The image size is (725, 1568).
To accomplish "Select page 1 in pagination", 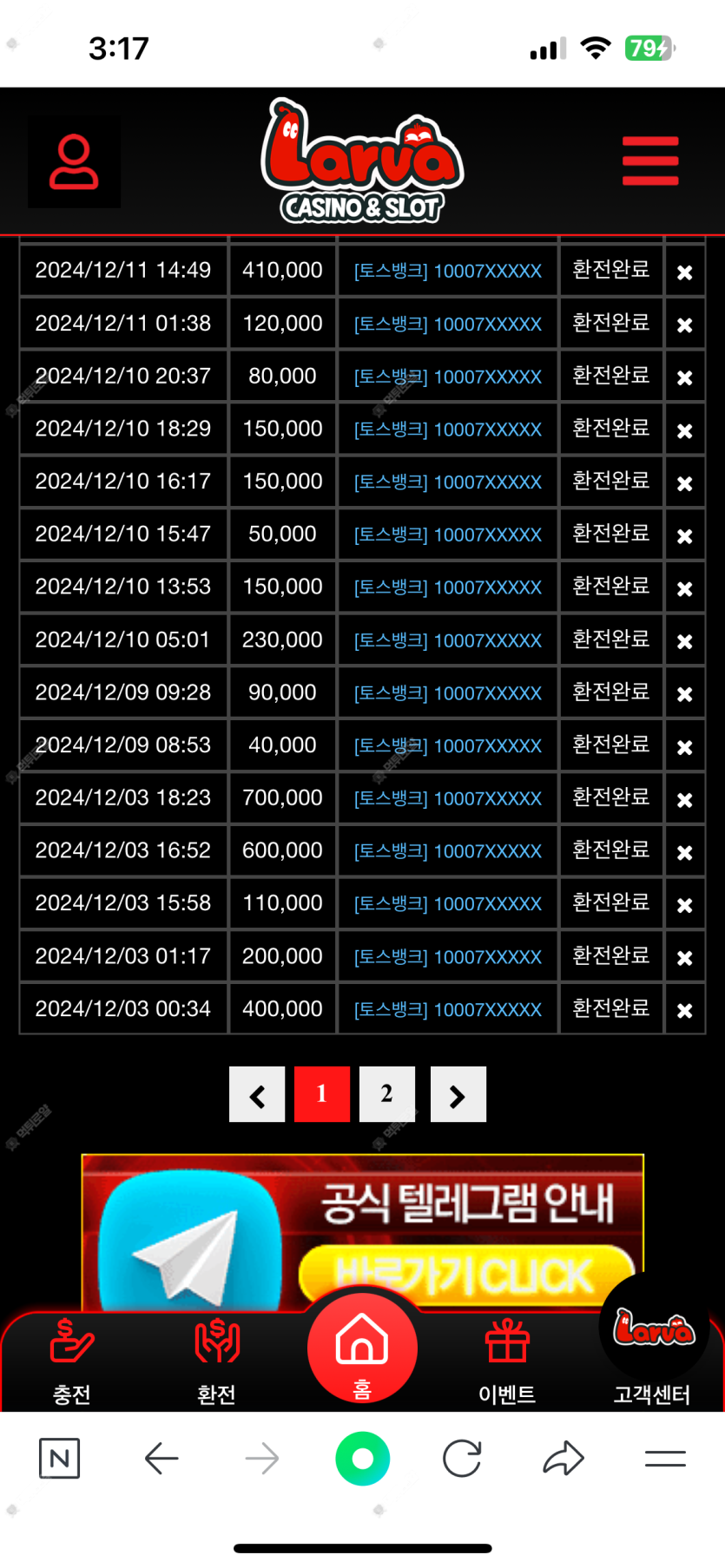I will point(322,1094).
